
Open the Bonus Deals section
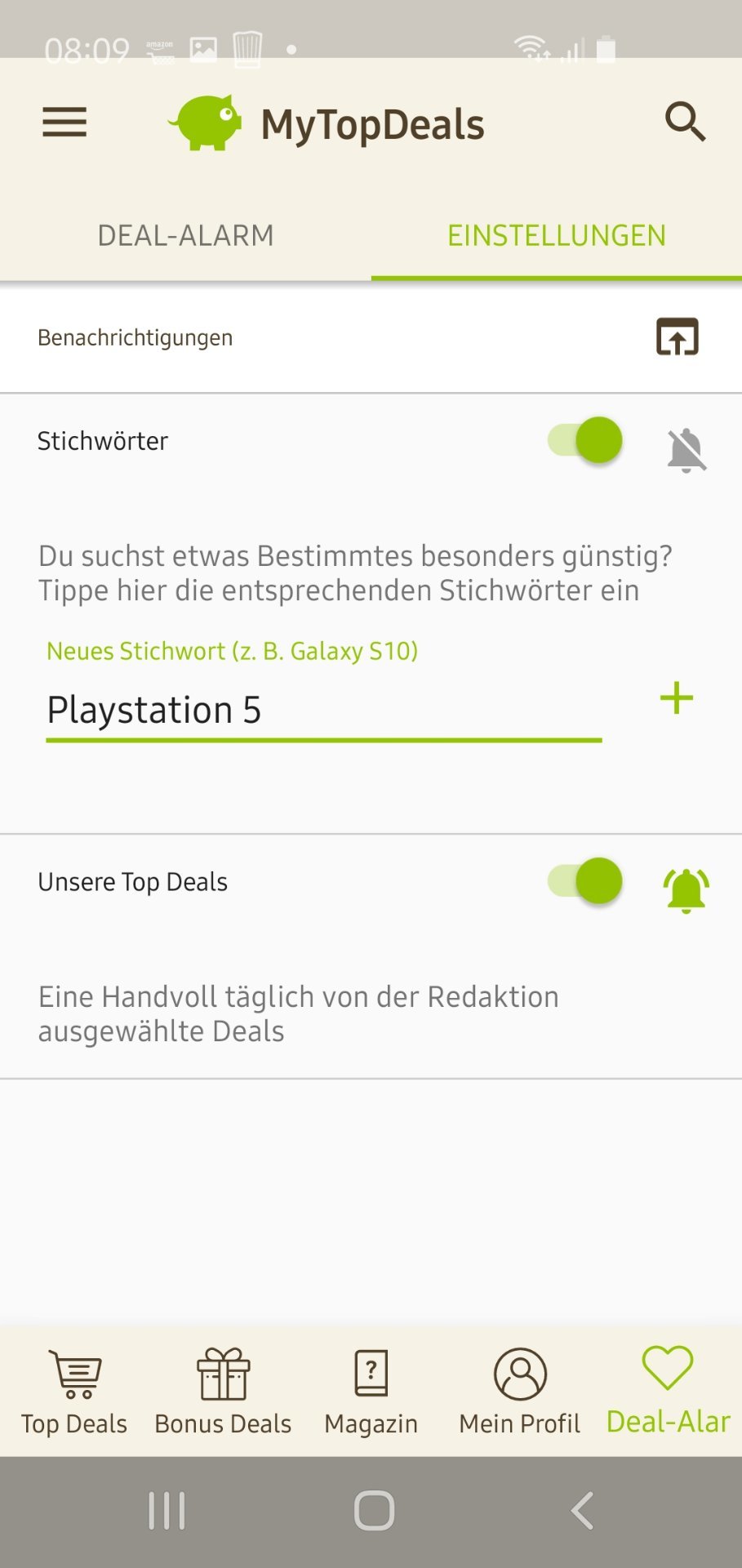[x=223, y=1392]
